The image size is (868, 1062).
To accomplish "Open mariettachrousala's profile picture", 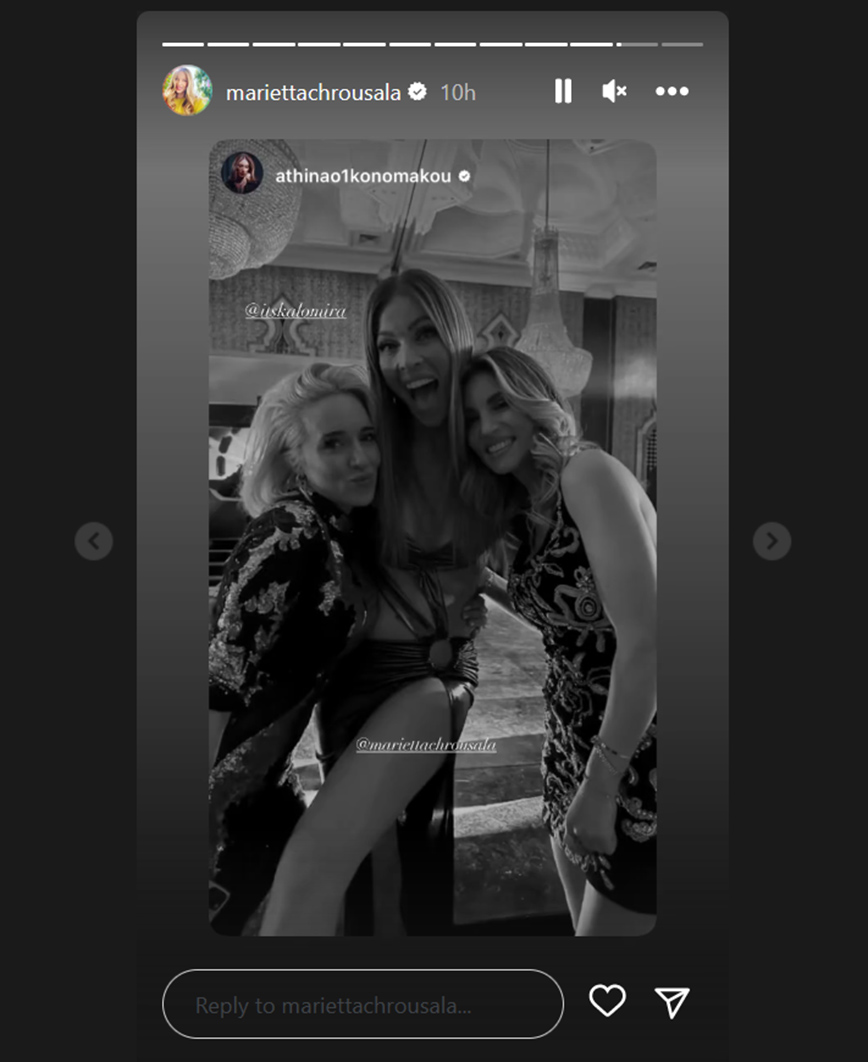I will pyautogui.click(x=188, y=91).
